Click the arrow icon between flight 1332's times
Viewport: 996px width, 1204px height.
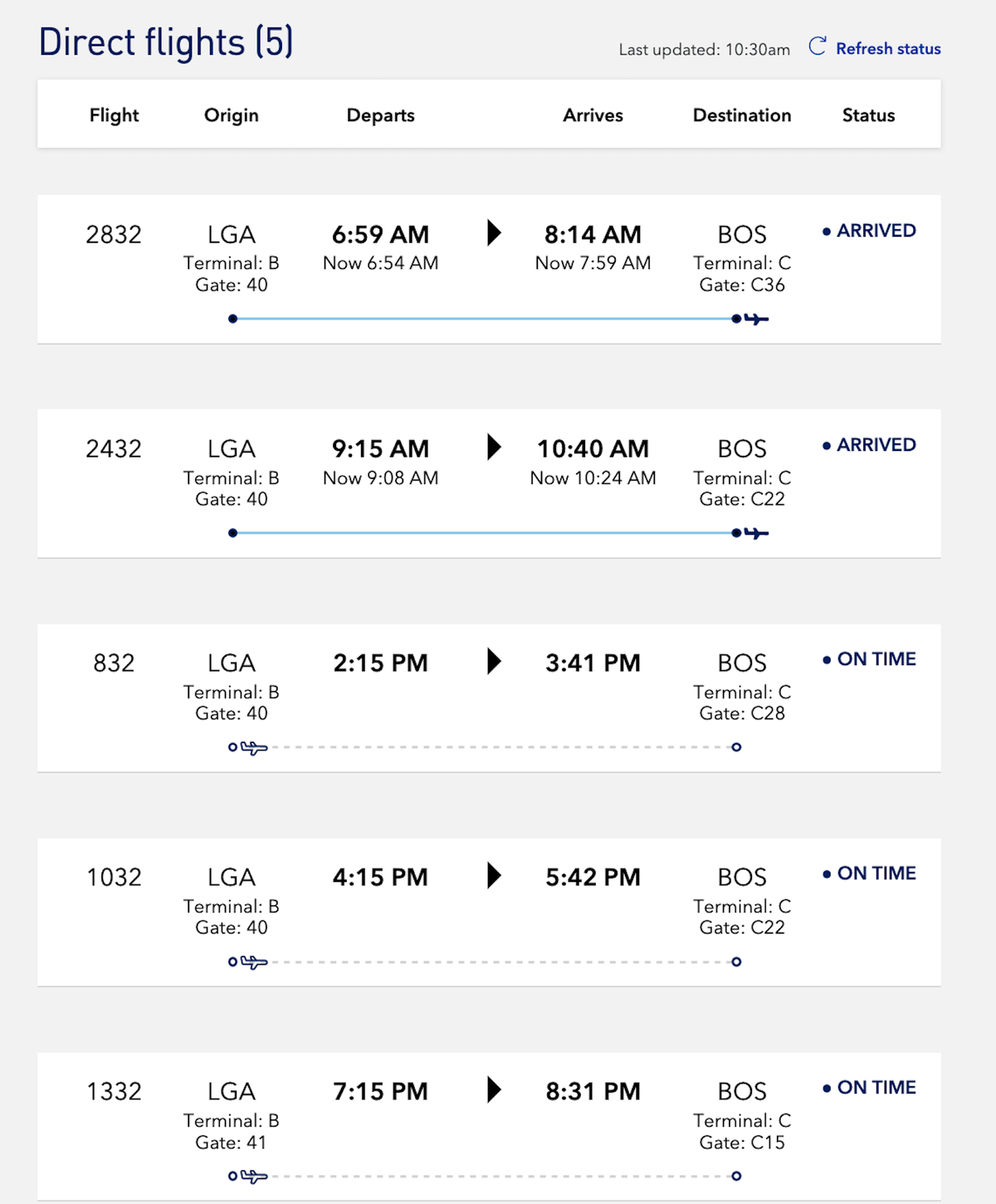tap(493, 1091)
